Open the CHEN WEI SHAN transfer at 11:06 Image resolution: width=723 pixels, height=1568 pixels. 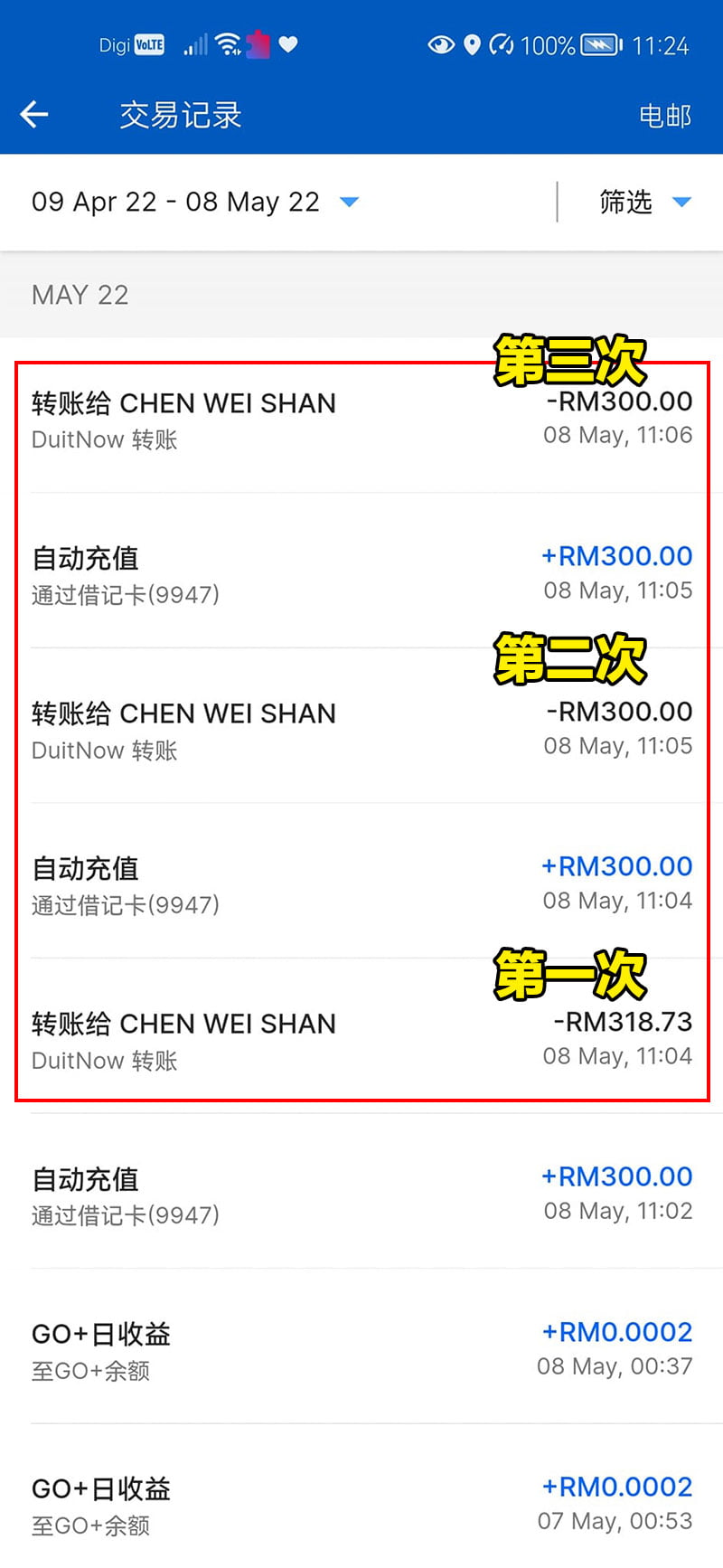[361, 419]
